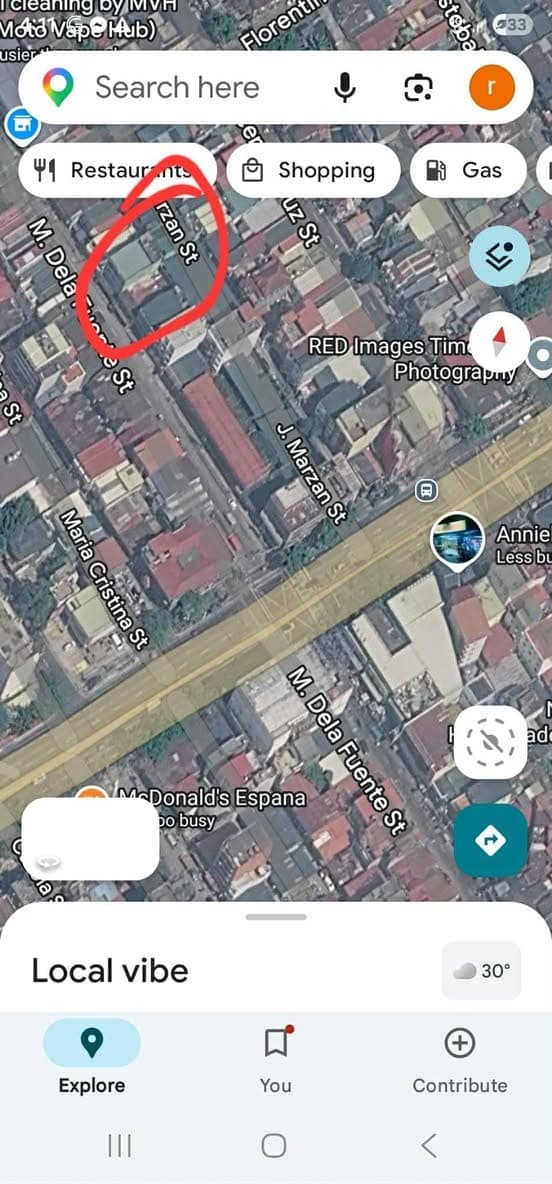
Task: Switch to the You tab
Action: tap(276, 1059)
